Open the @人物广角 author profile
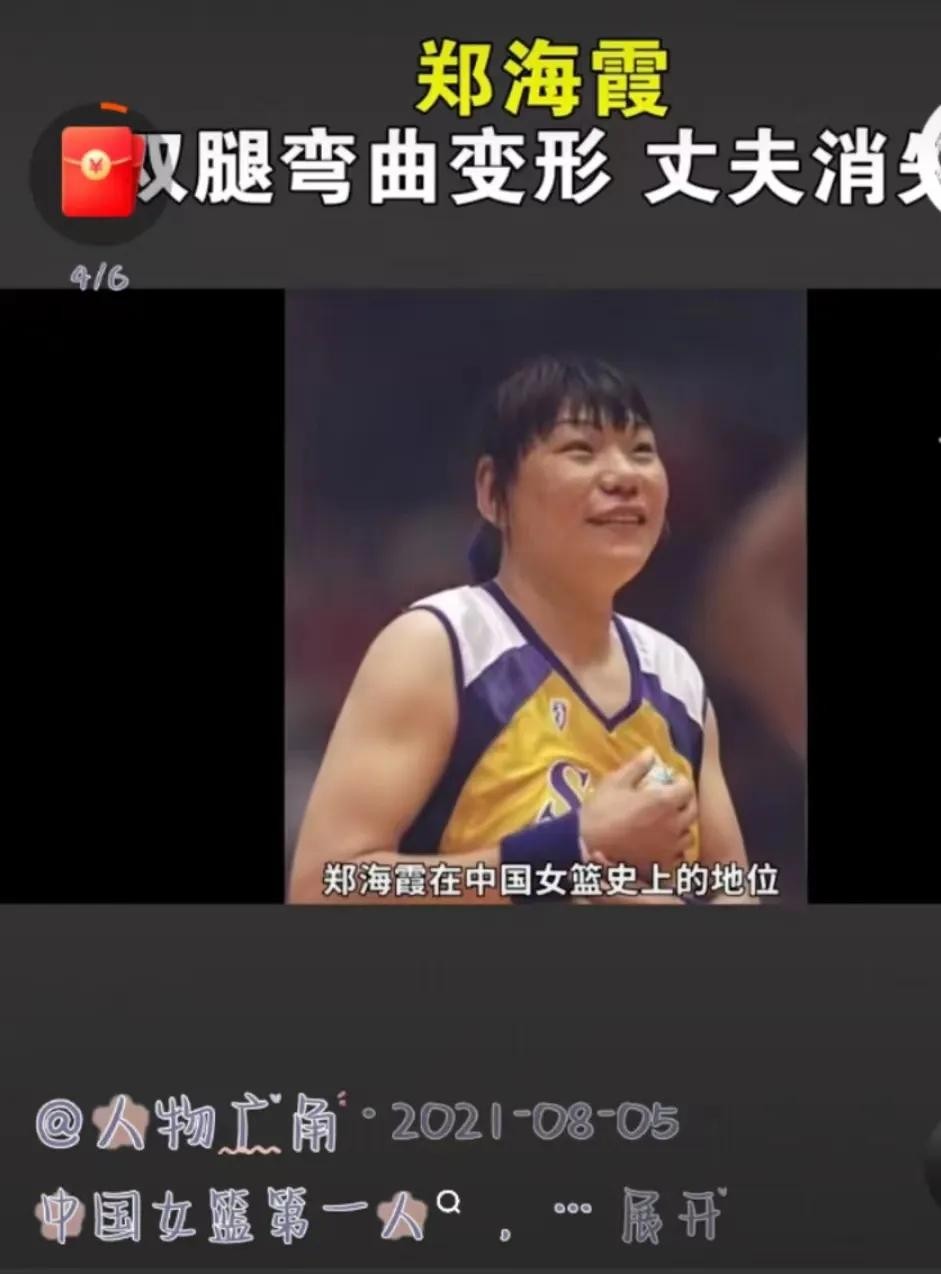The width and height of the screenshot is (941, 1274). pos(190,1126)
